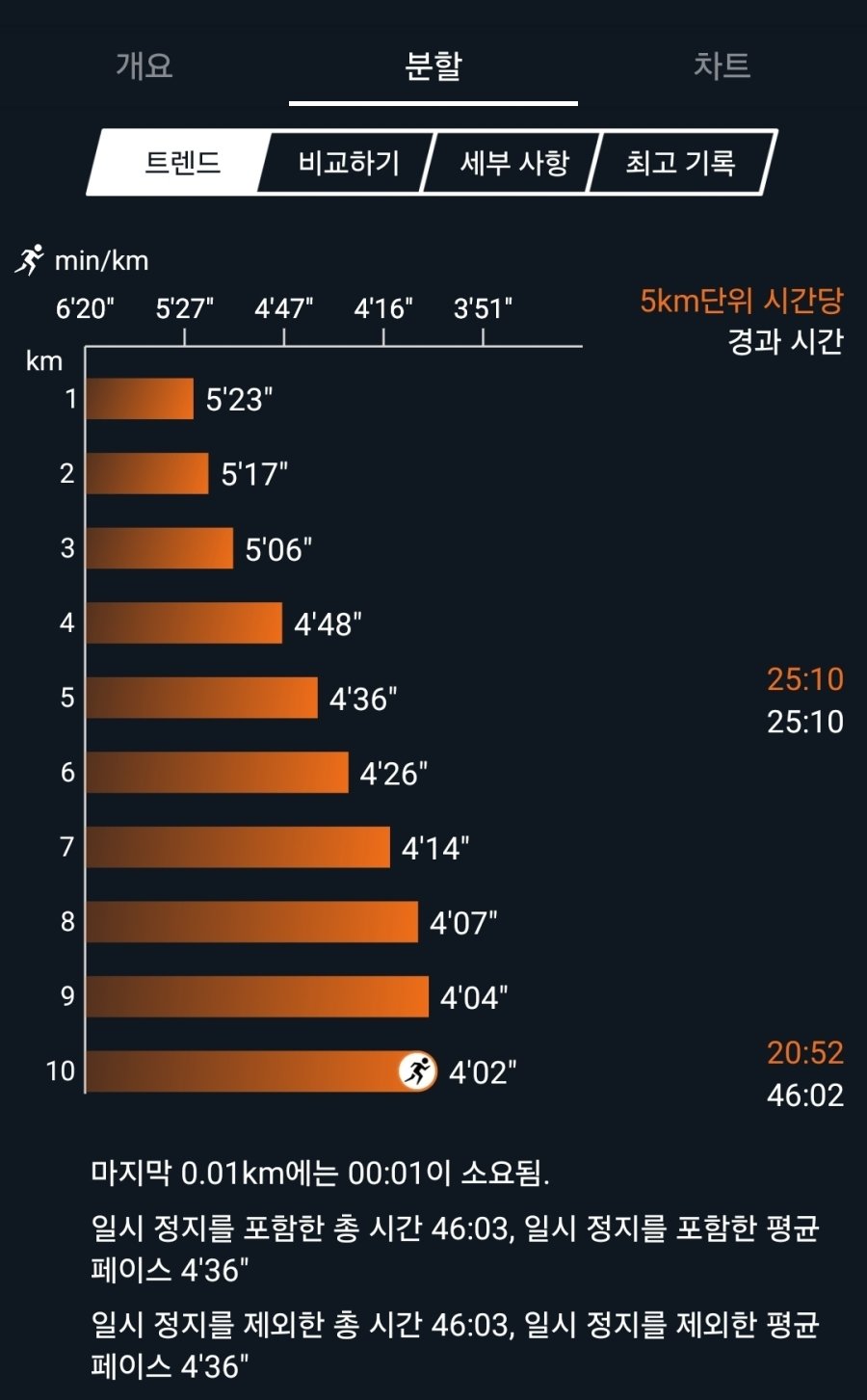Switch to the 비교하기 segment
The width and height of the screenshot is (867, 1400).
tap(348, 163)
